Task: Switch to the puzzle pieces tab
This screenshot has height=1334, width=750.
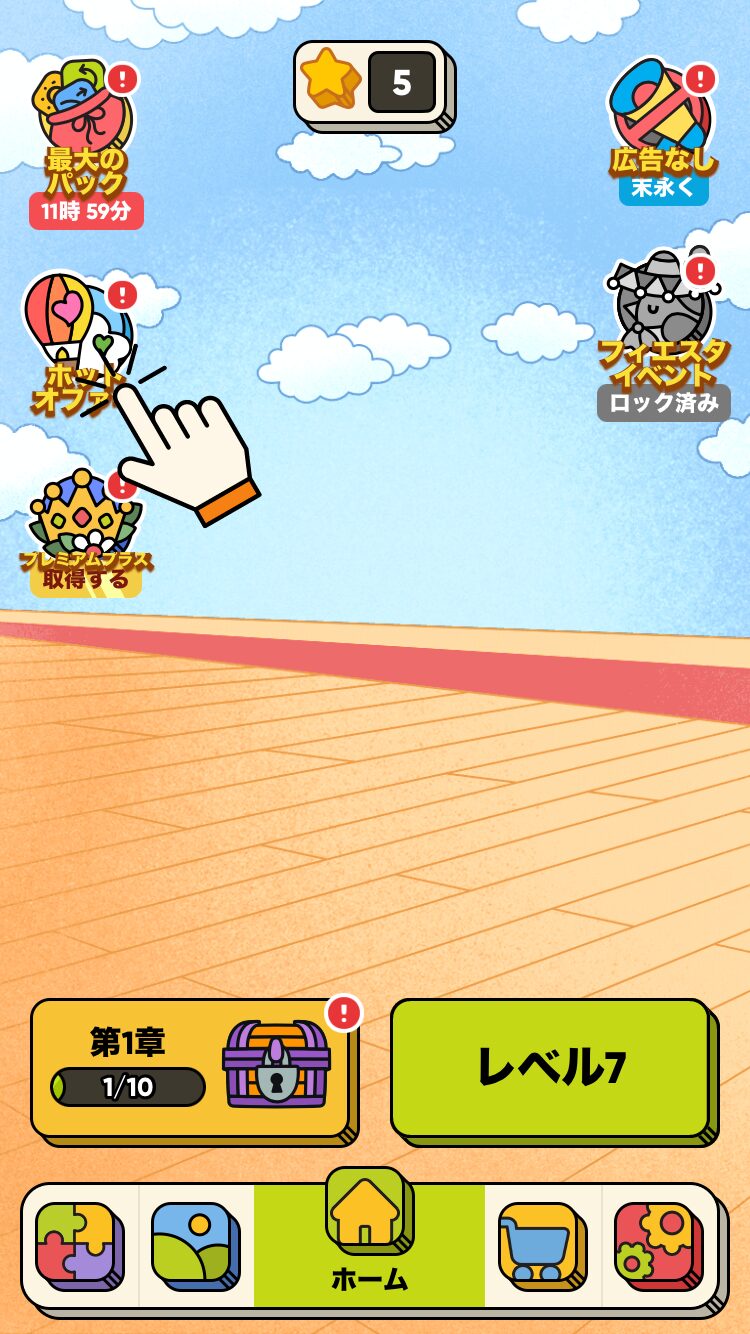Action: tap(78, 1244)
